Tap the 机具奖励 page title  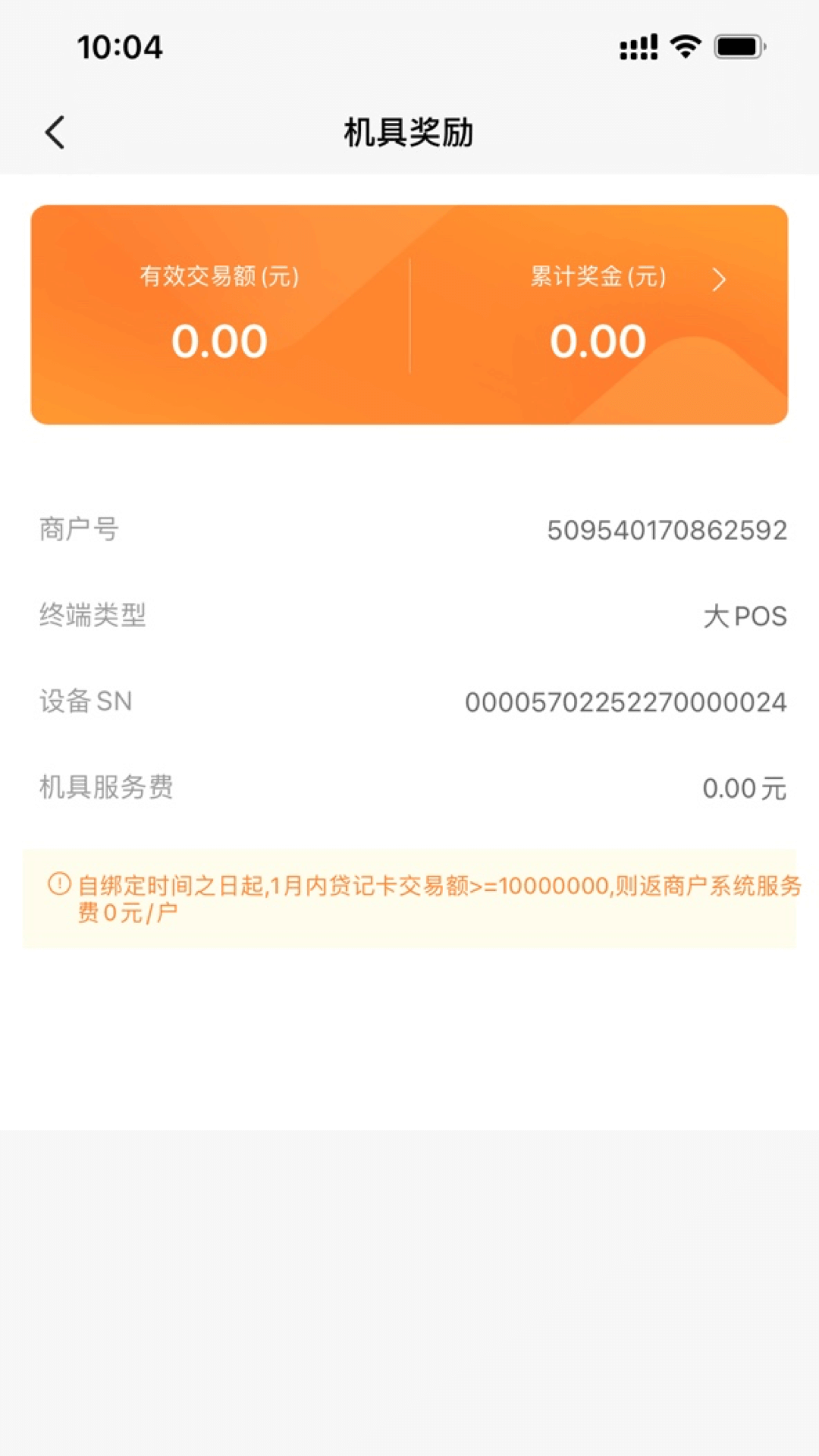tap(409, 129)
